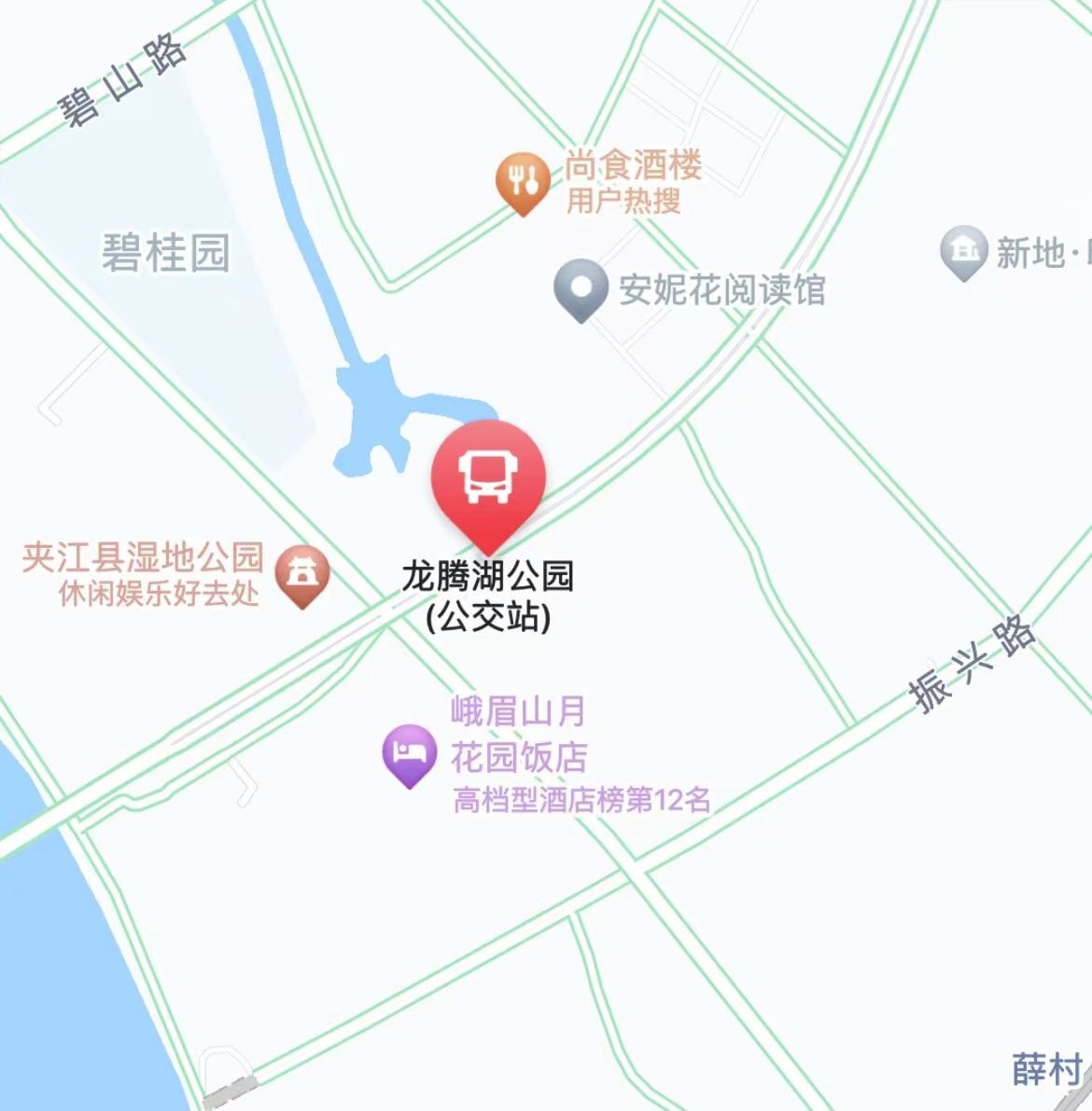Open the 尚食酒楼 restaurant marker
The image size is (1092, 1111).
click(523, 180)
